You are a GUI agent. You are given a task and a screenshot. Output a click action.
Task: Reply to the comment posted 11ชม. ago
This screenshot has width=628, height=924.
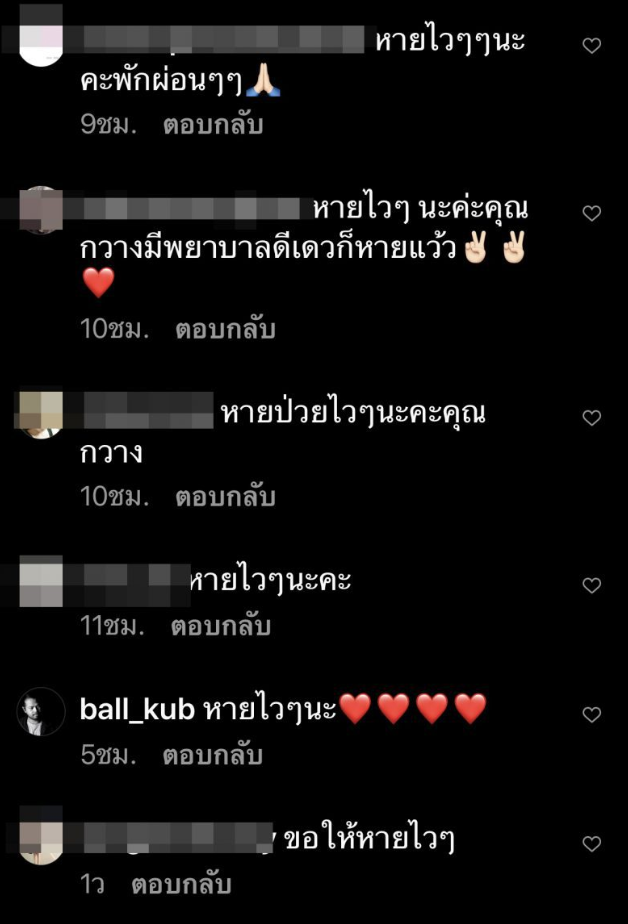coord(221,627)
